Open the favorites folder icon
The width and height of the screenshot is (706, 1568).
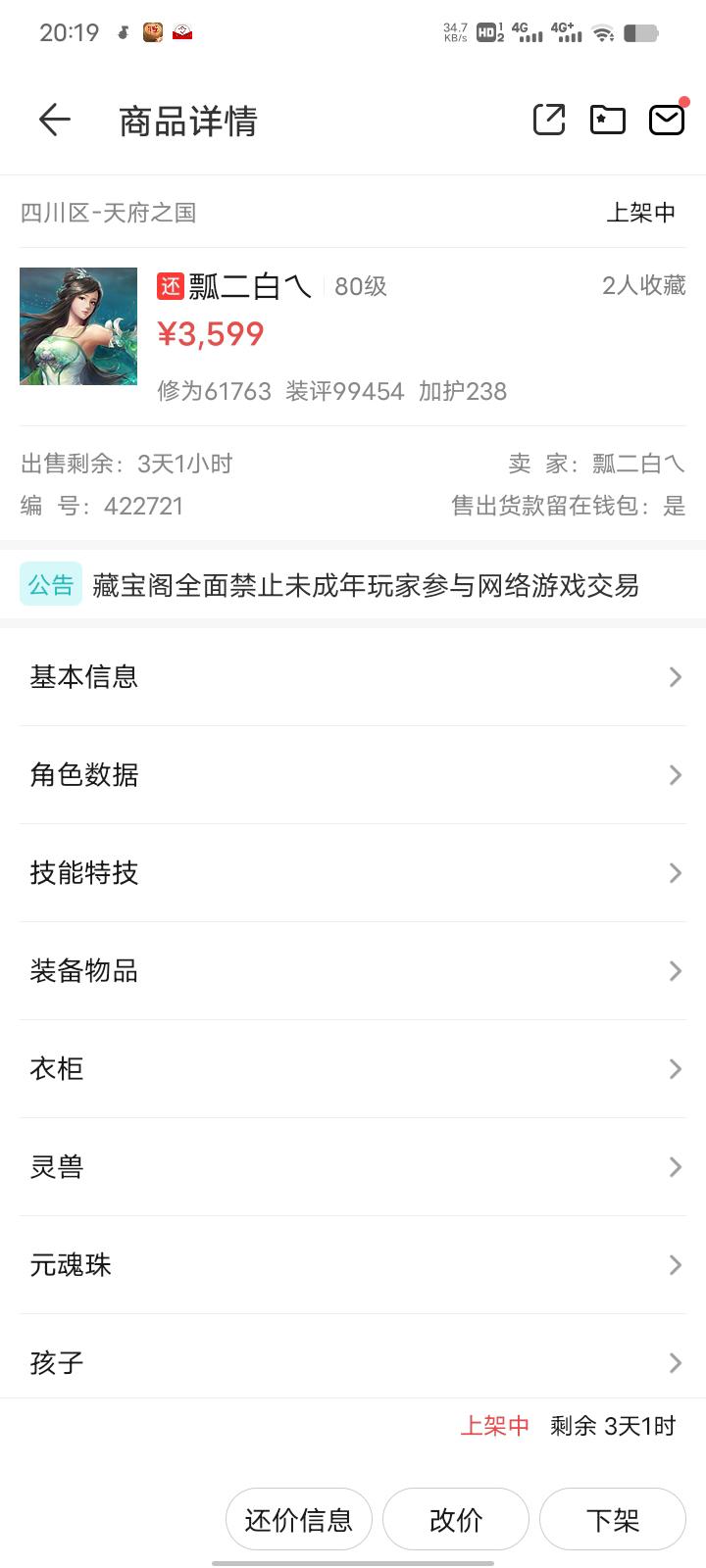point(608,120)
